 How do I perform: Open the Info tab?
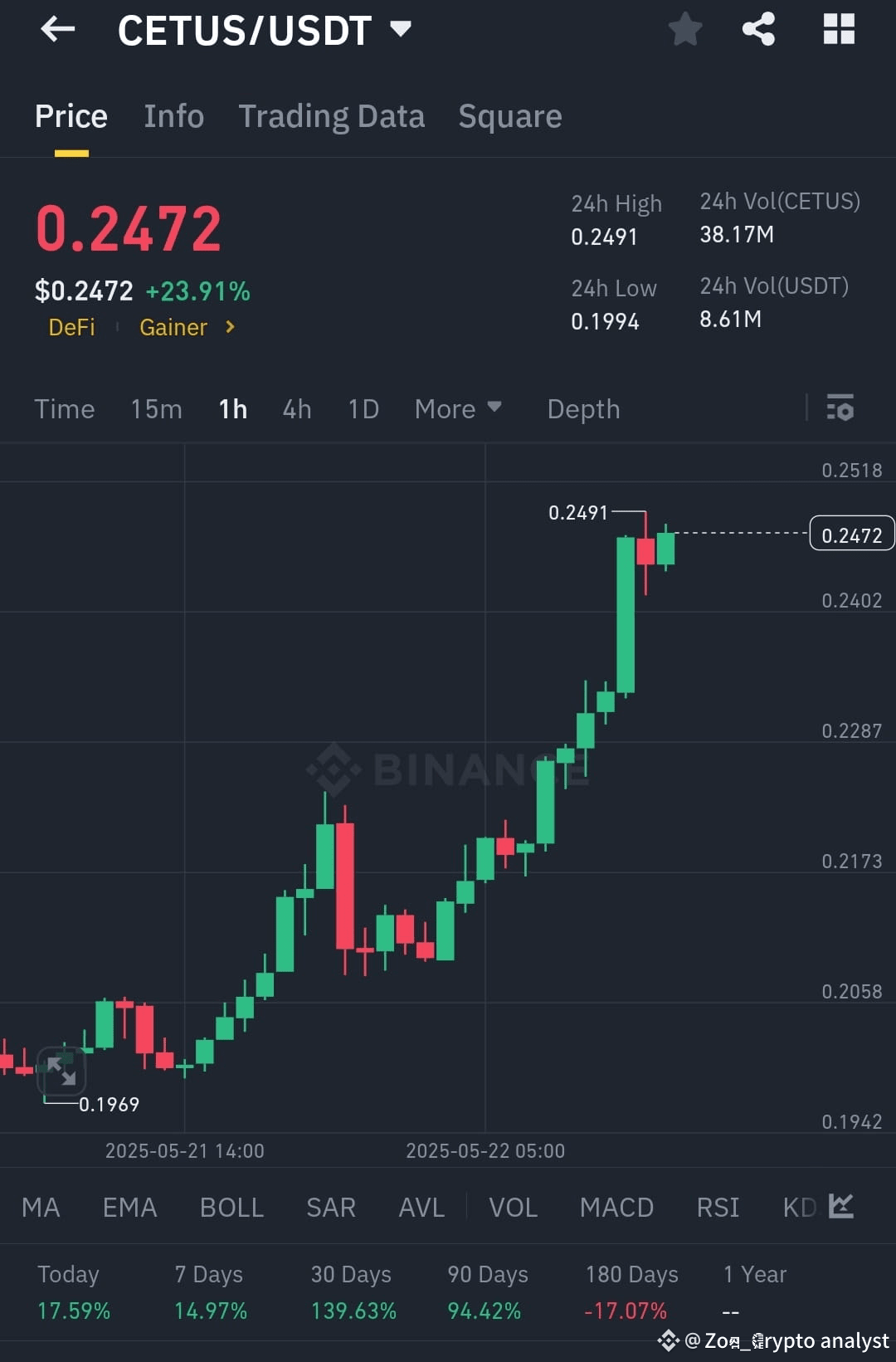click(173, 116)
